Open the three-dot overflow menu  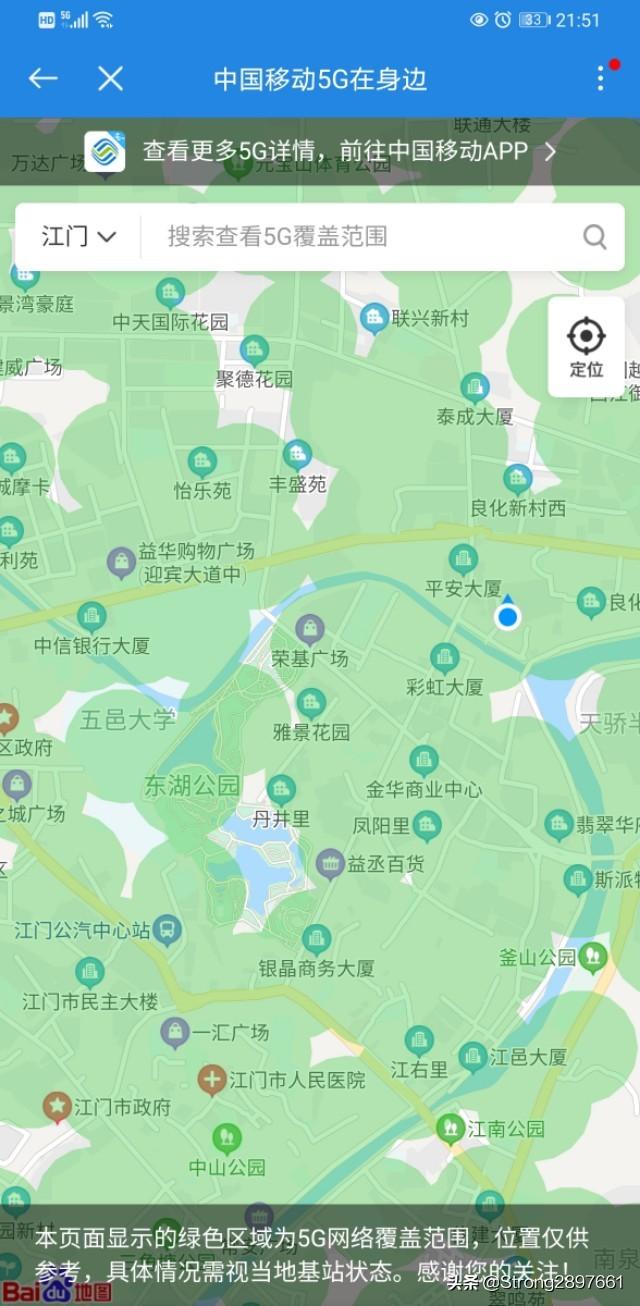600,78
